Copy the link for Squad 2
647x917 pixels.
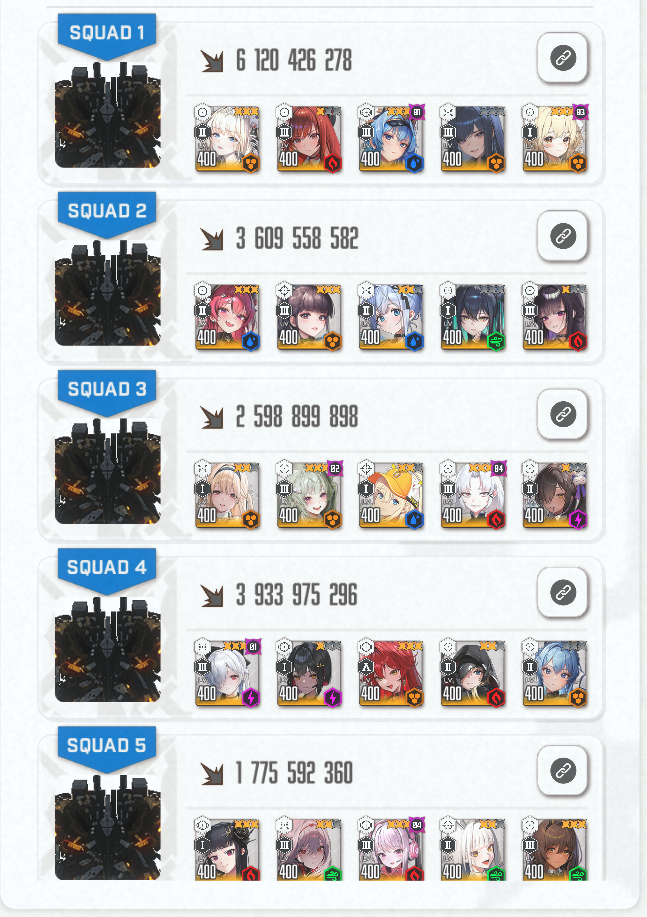[563, 236]
